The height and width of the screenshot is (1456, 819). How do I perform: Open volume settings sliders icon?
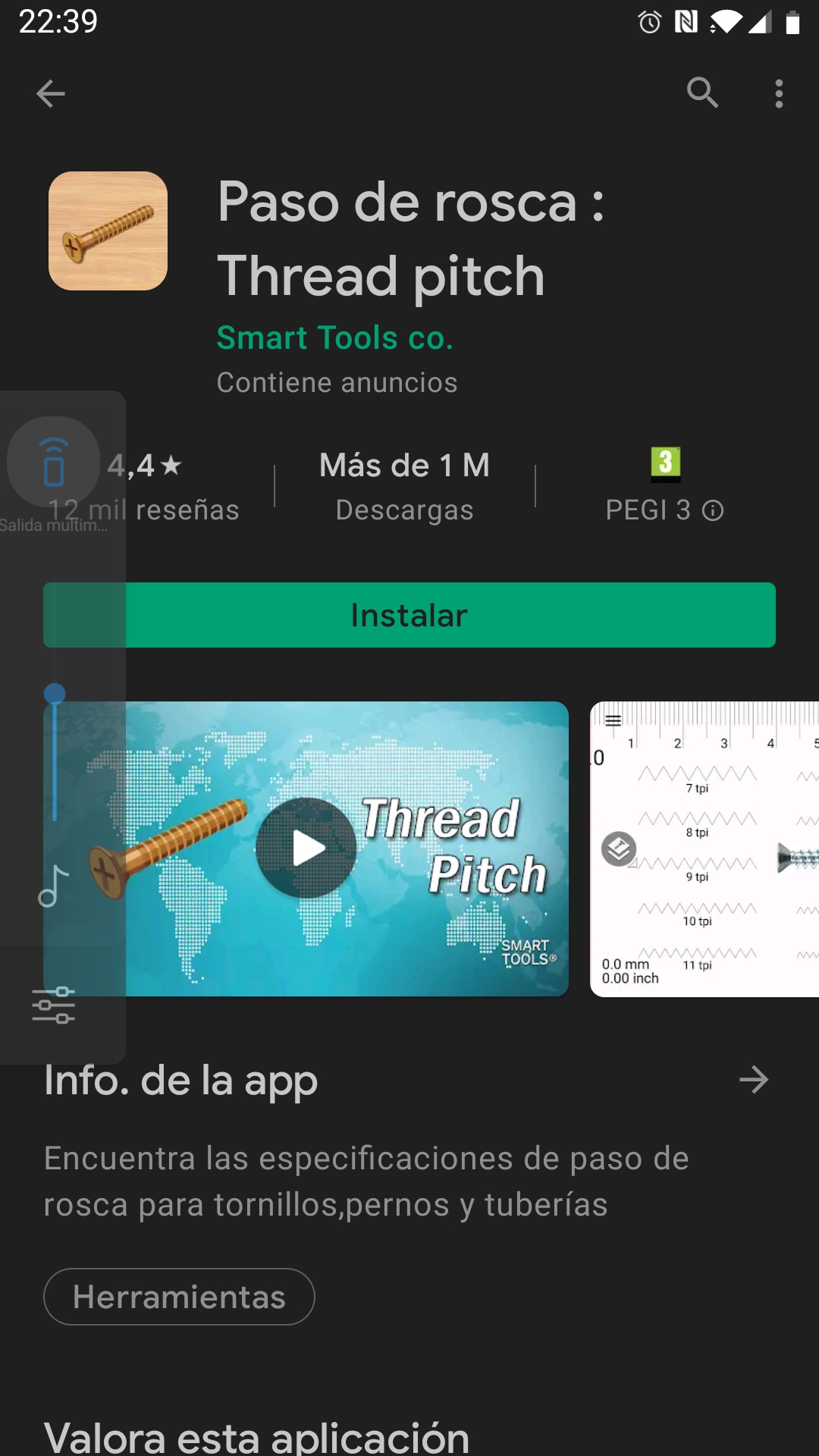pyautogui.click(x=53, y=1006)
